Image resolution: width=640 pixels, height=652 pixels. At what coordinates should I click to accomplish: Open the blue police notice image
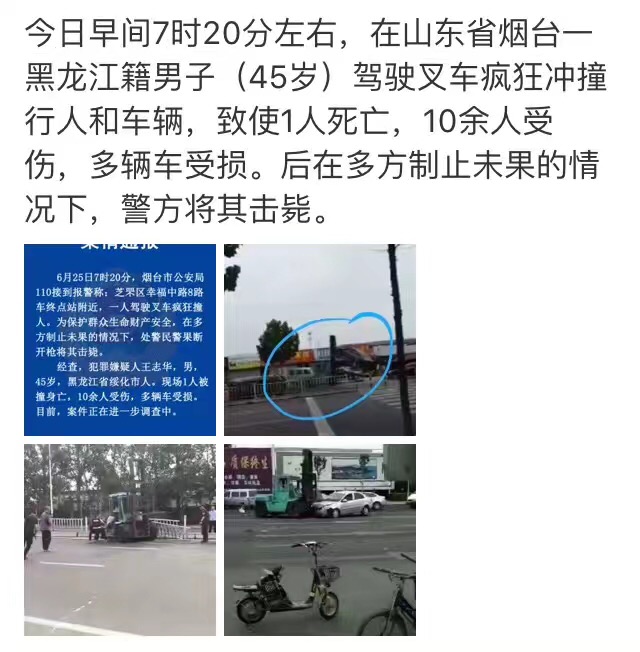coord(120,340)
